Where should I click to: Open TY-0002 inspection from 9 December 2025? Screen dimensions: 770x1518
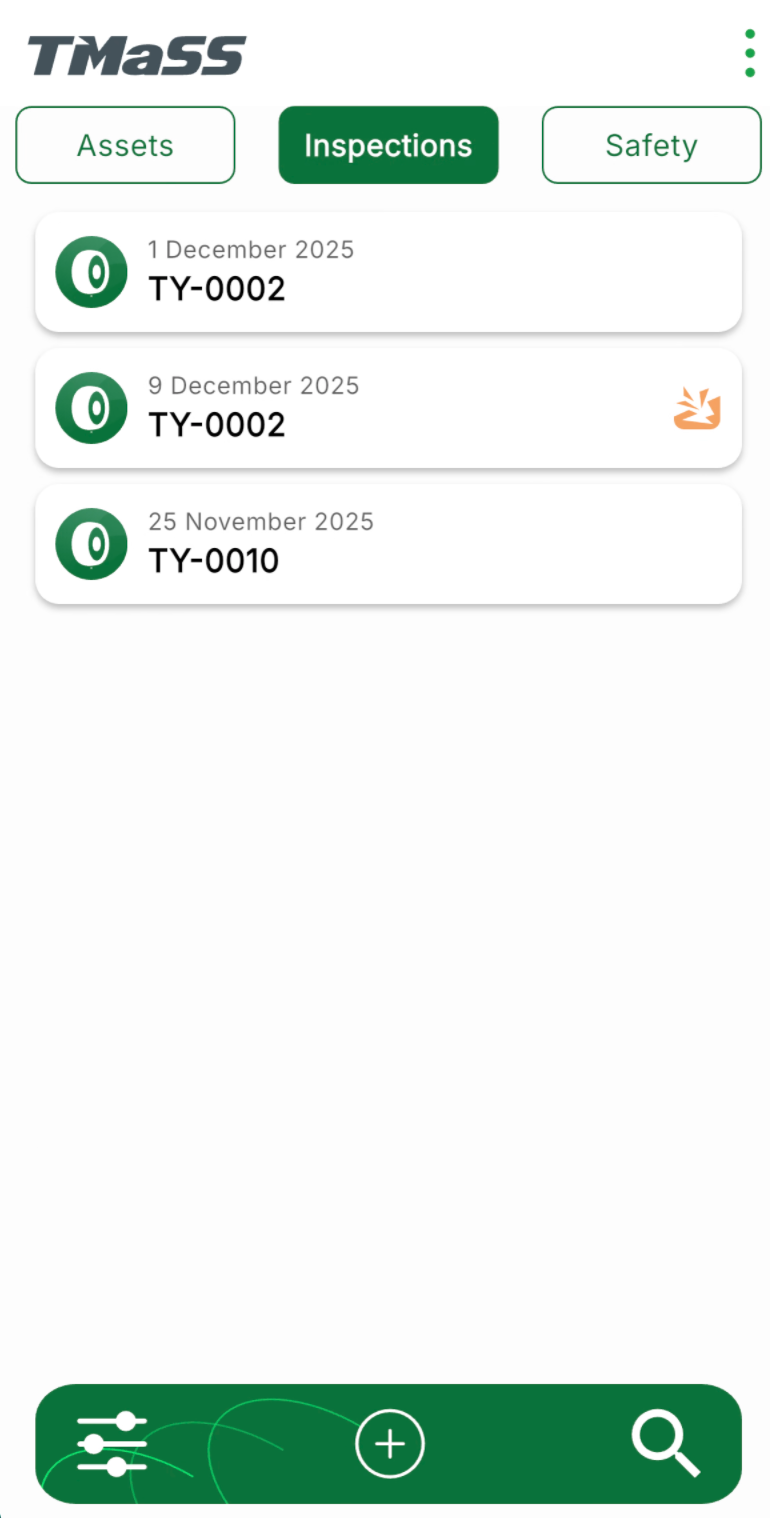(x=388, y=407)
